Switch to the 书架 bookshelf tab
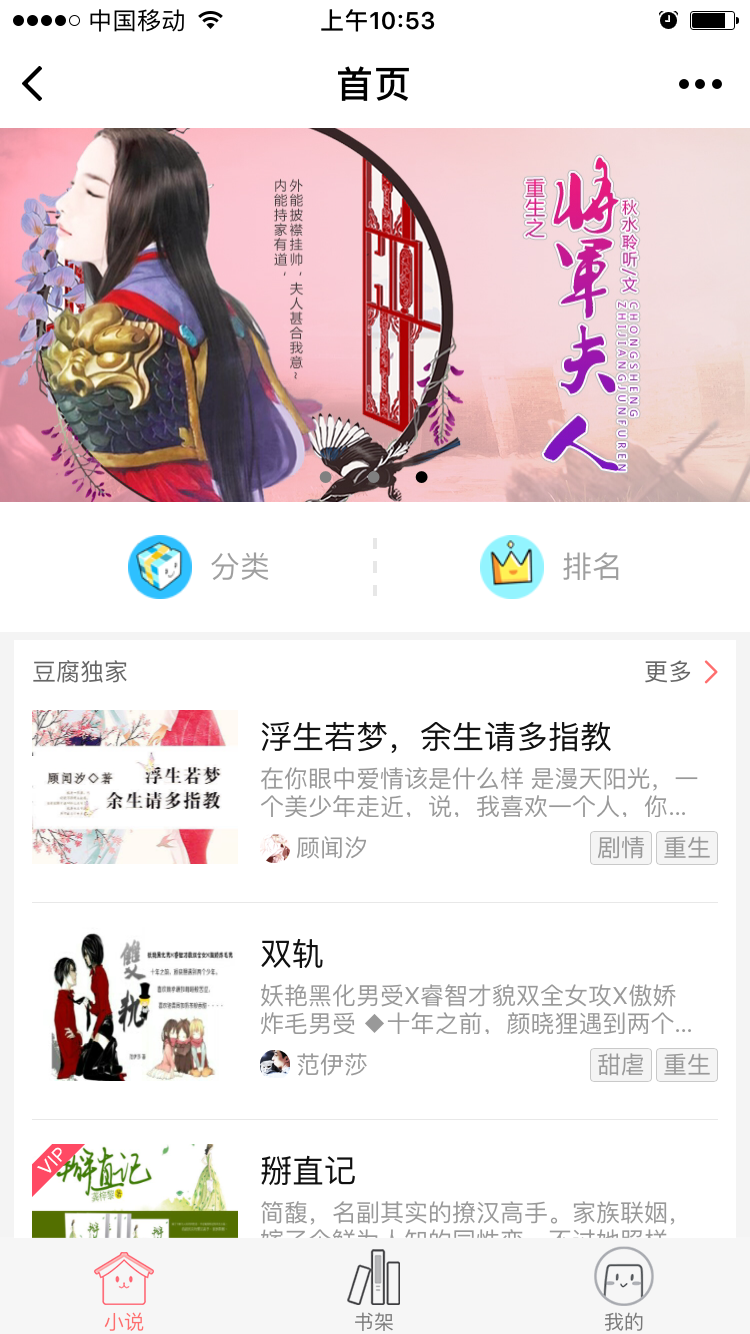Viewport: 750px width, 1334px height. pyautogui.click(x=374, y=1292)
